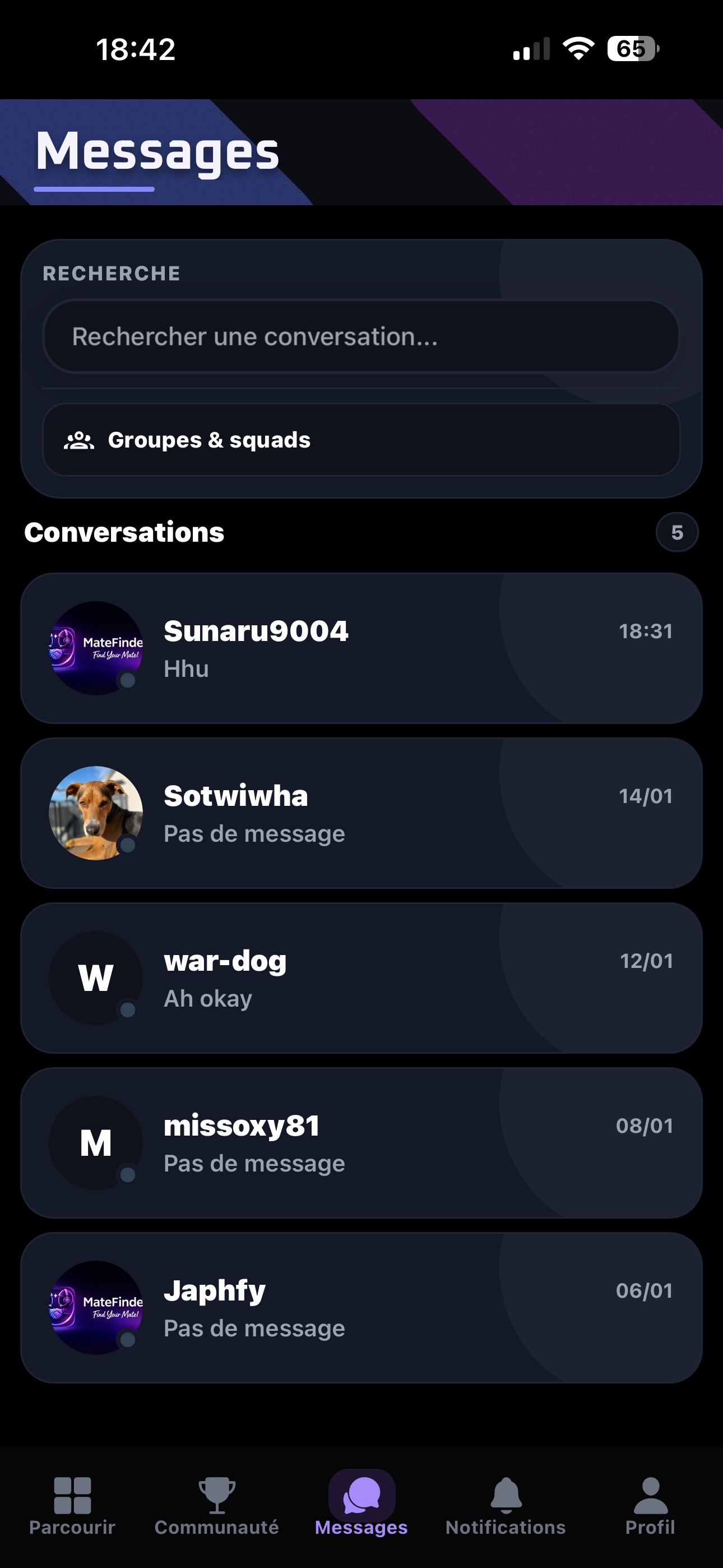Select the Messages tab

pyautogui.click(x=361, y=1505)
